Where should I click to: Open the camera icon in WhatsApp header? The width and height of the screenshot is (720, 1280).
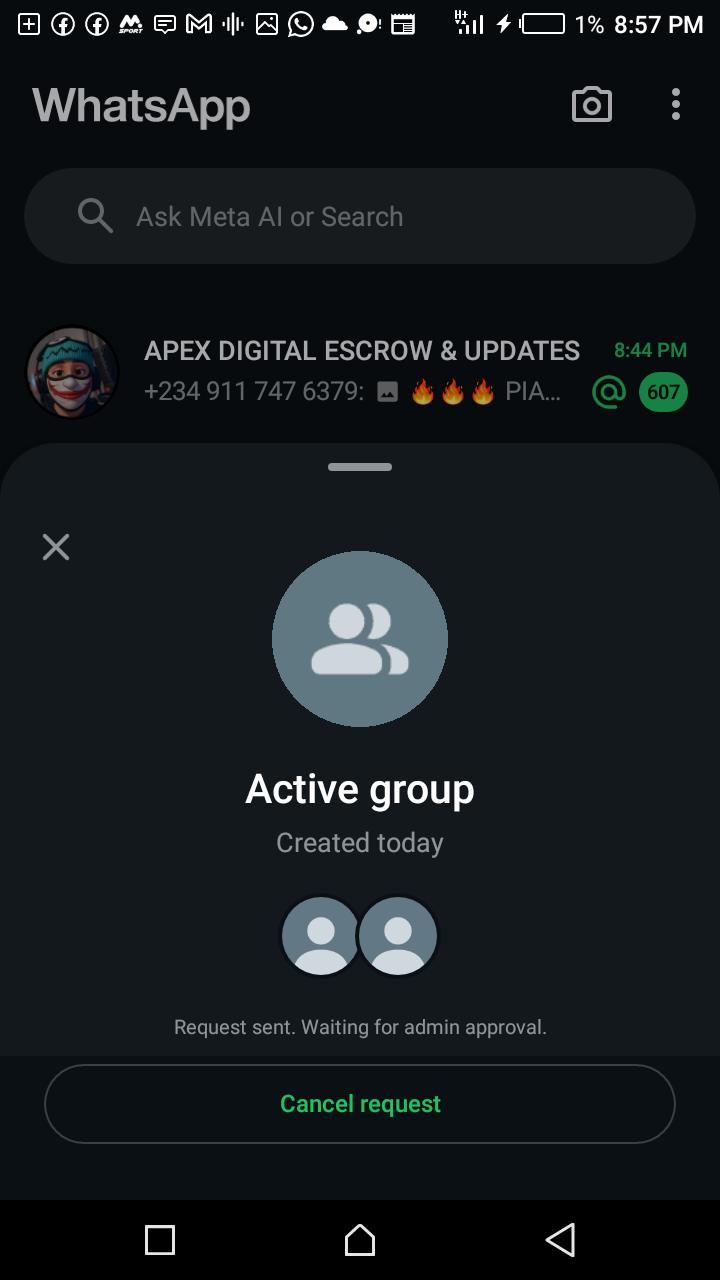[591, 105]
